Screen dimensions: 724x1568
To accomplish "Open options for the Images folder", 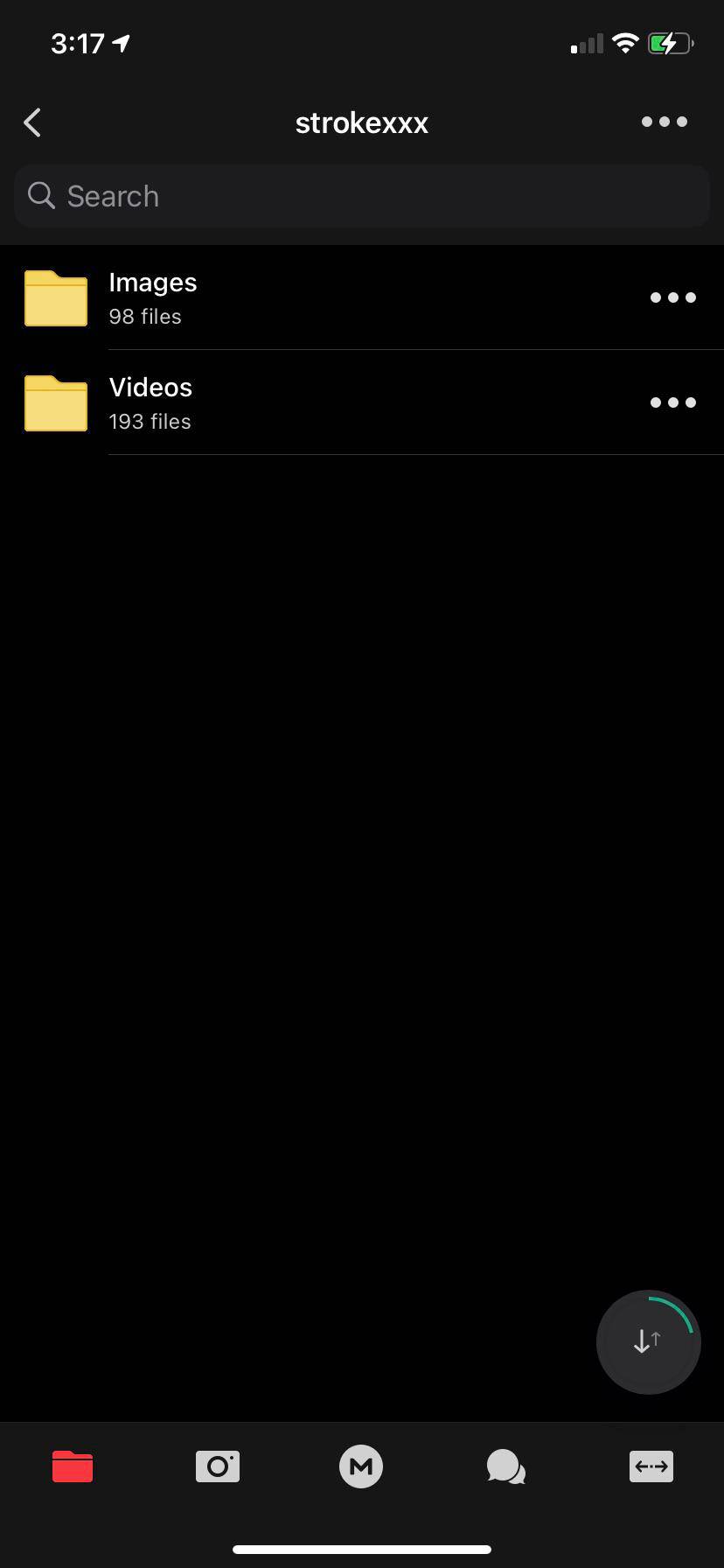I will [672, 297].
